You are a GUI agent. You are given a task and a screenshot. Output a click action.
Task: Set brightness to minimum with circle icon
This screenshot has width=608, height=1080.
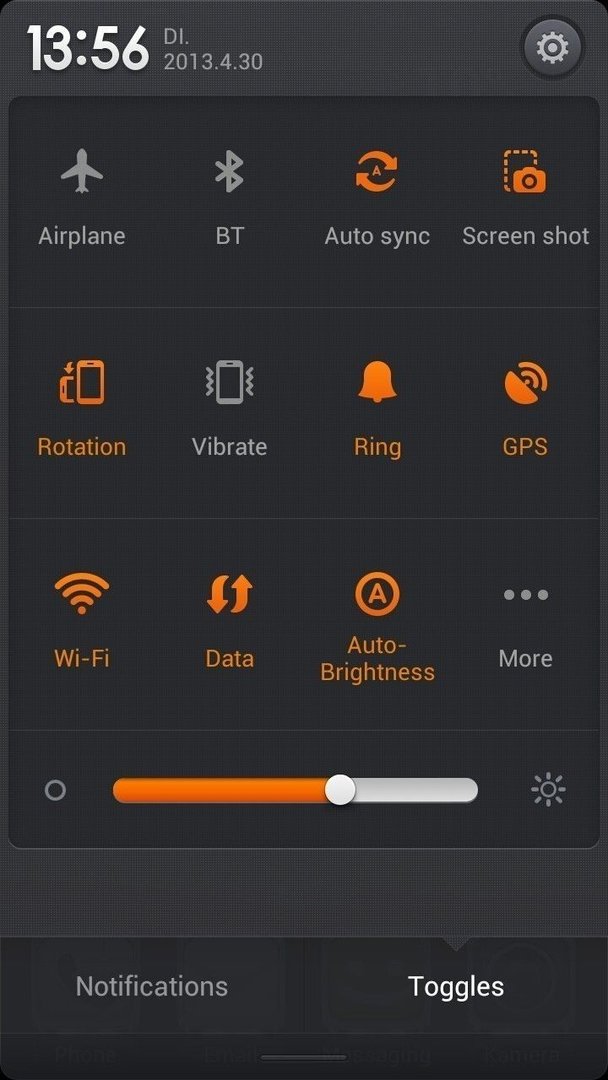[55, 790]
